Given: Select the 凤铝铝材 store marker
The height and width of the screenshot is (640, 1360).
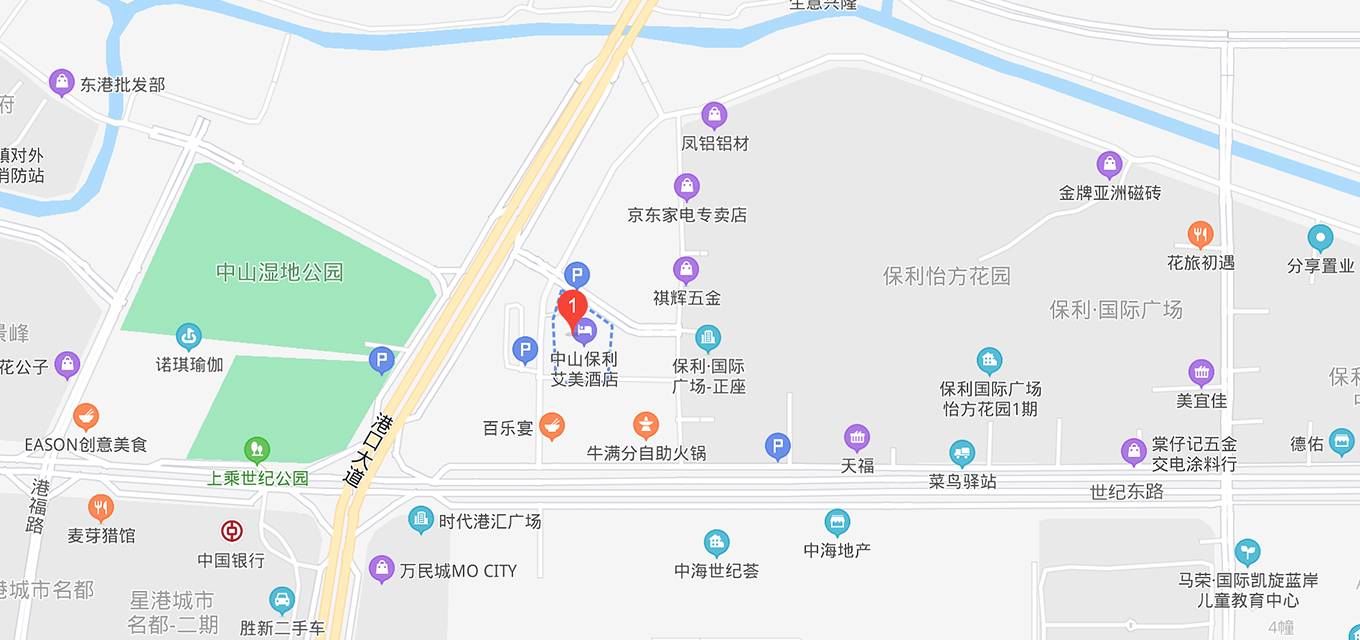Looking at the screenshot, I should pos(714,115).
